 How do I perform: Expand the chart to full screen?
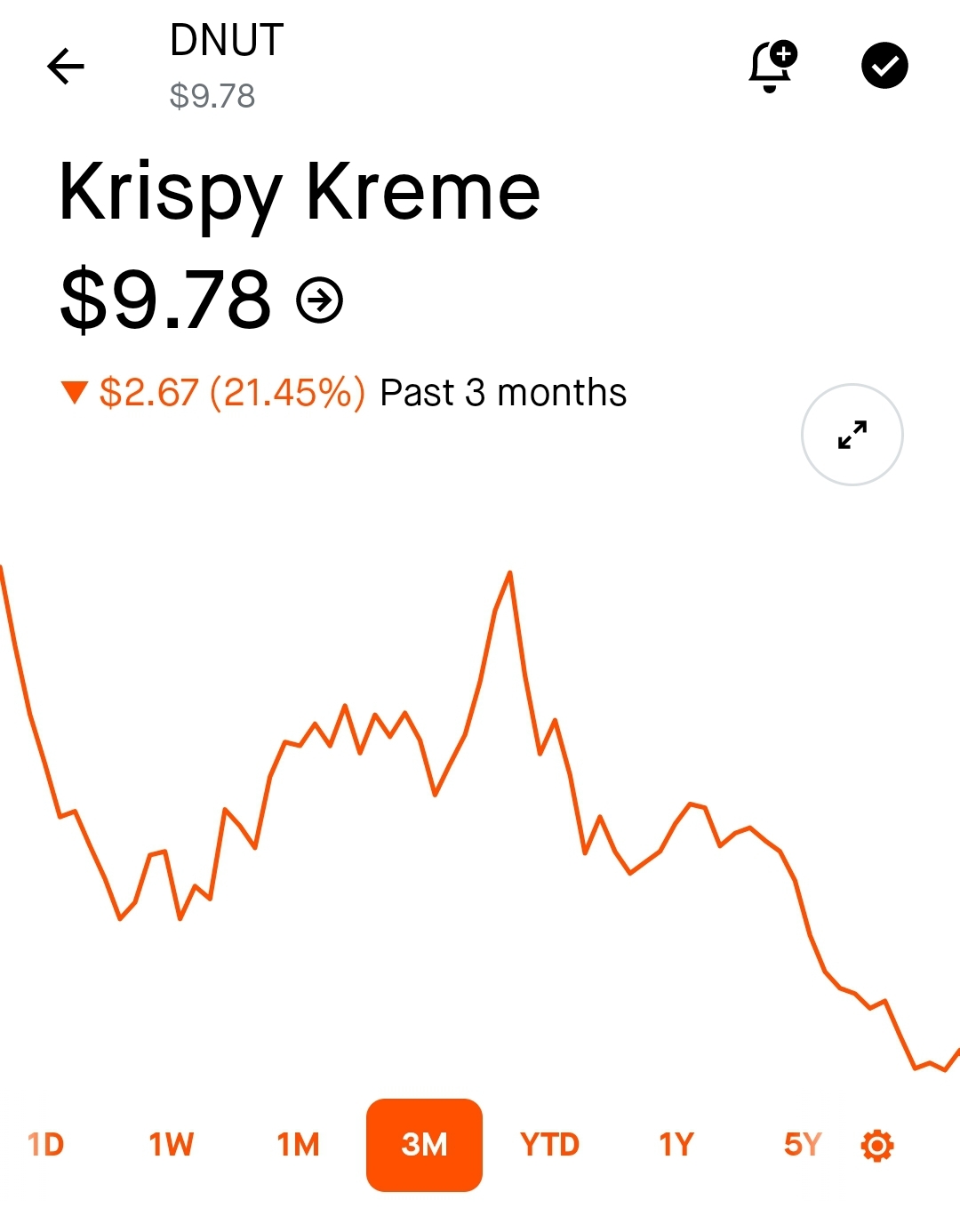[x=852, y=435]
